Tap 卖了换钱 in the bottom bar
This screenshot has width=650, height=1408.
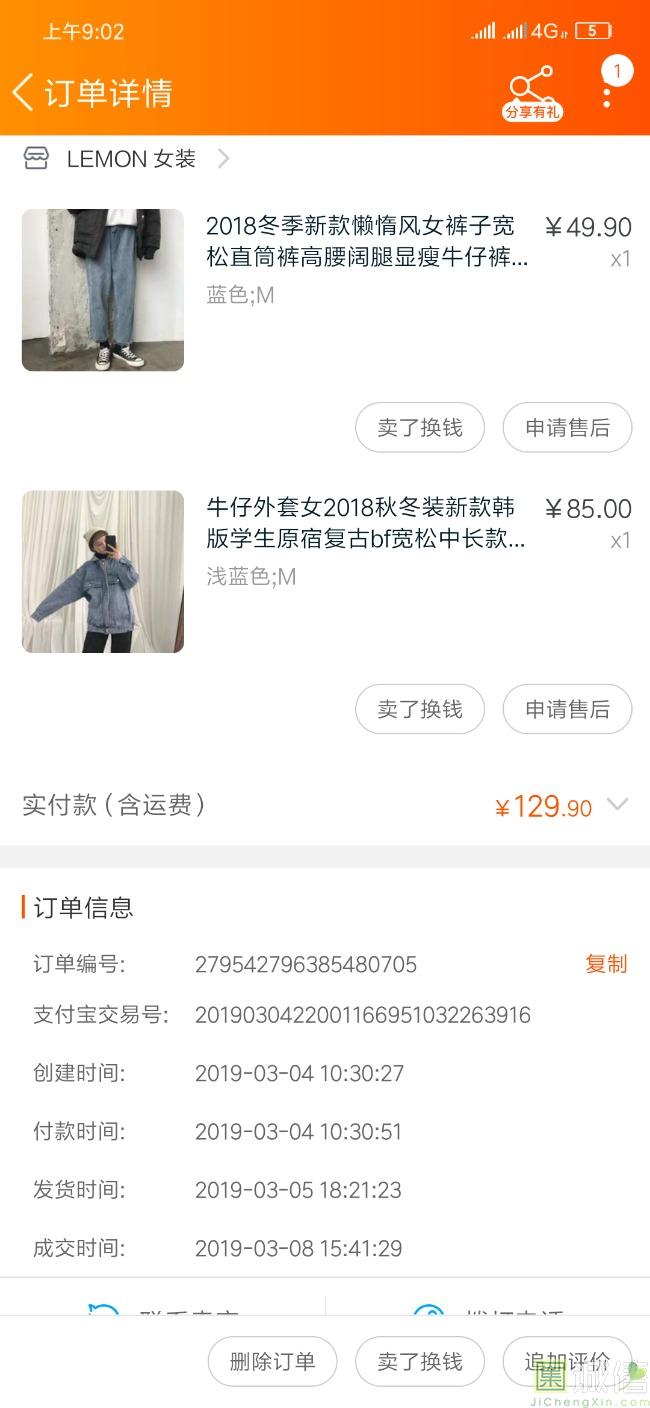420,1362
